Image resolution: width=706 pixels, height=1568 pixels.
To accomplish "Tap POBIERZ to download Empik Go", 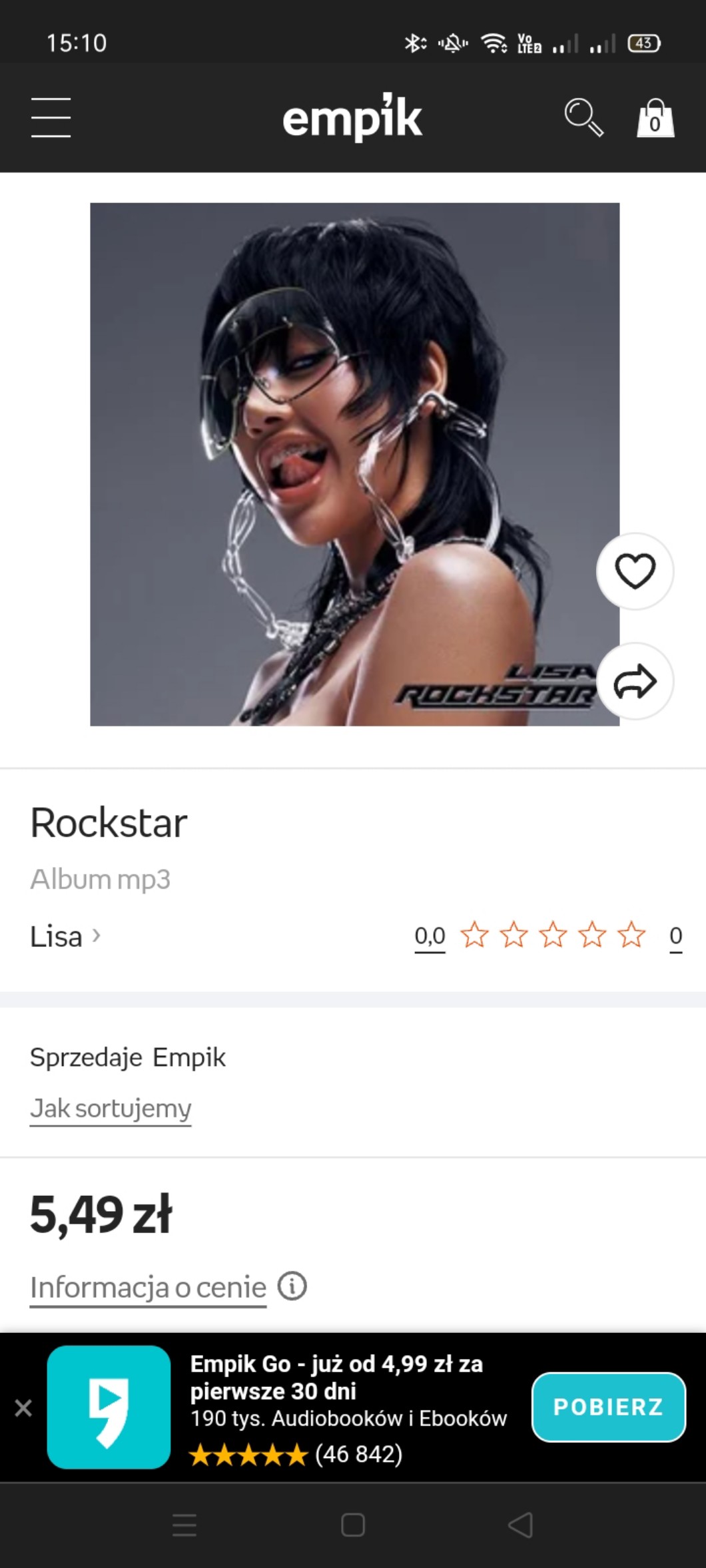I will (608, 1407).
